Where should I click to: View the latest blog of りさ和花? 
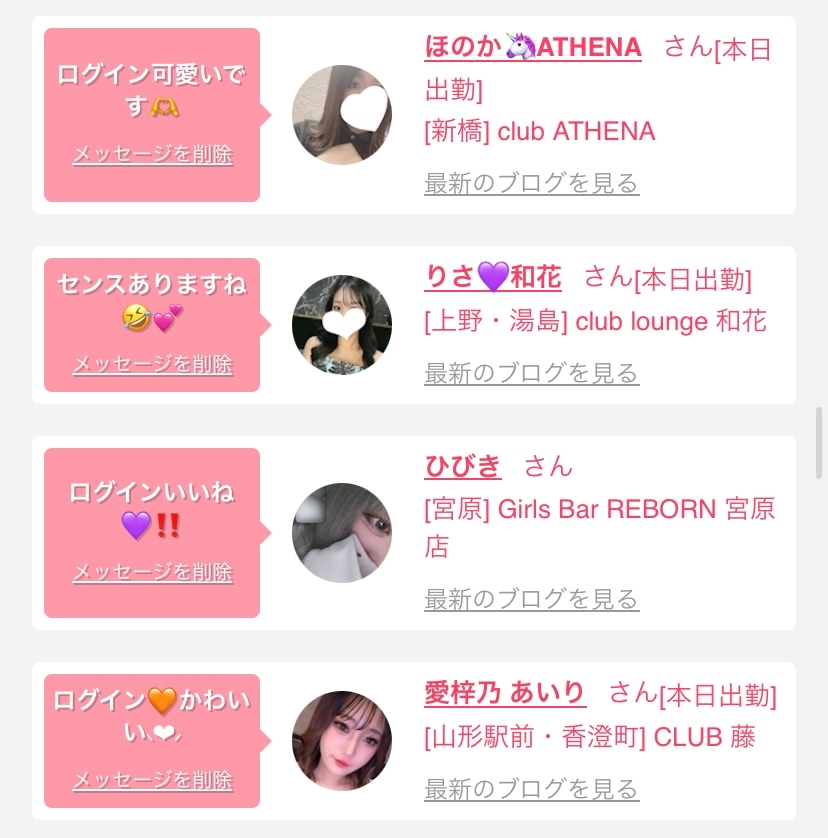(532, 373)
